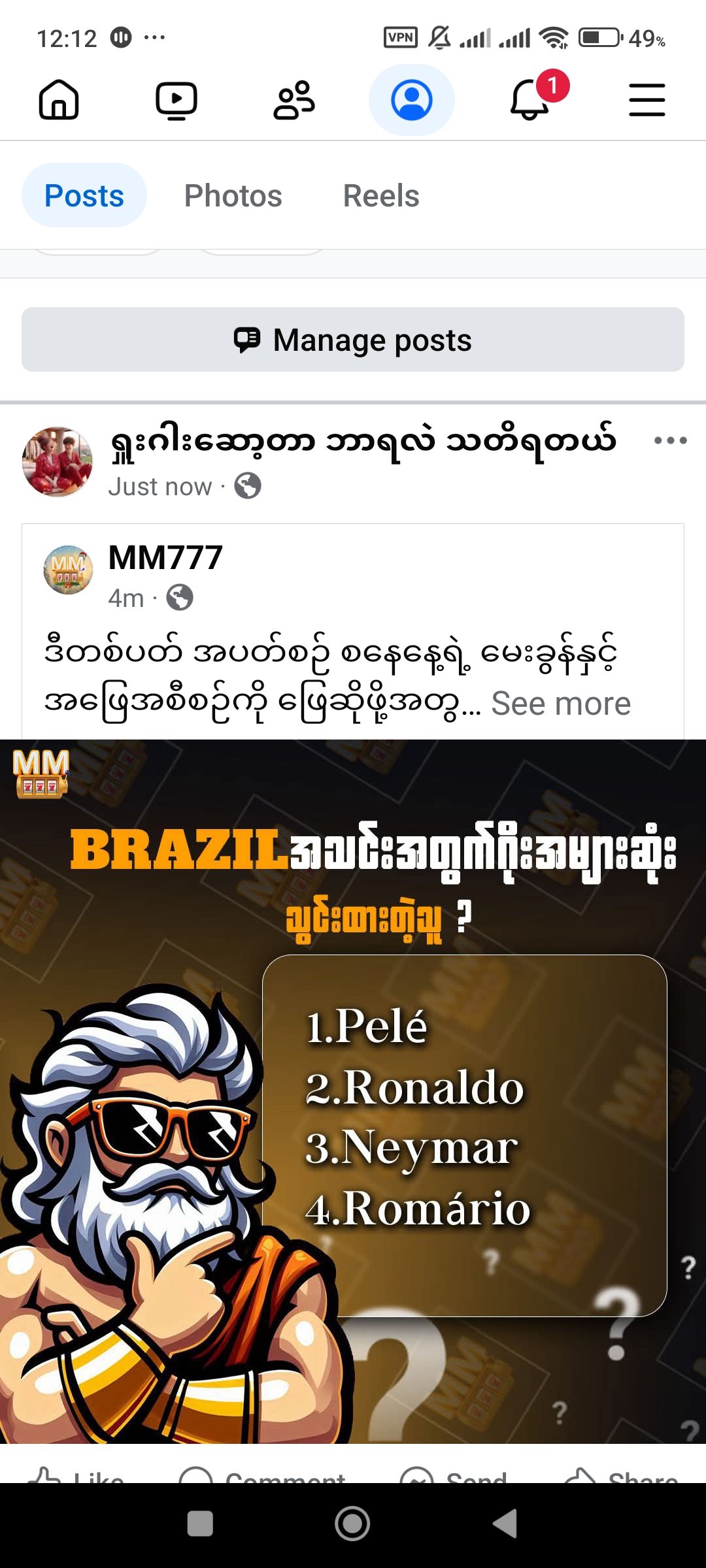Open the MM777 page
The image size is (706, 1568).
(165, 557)
